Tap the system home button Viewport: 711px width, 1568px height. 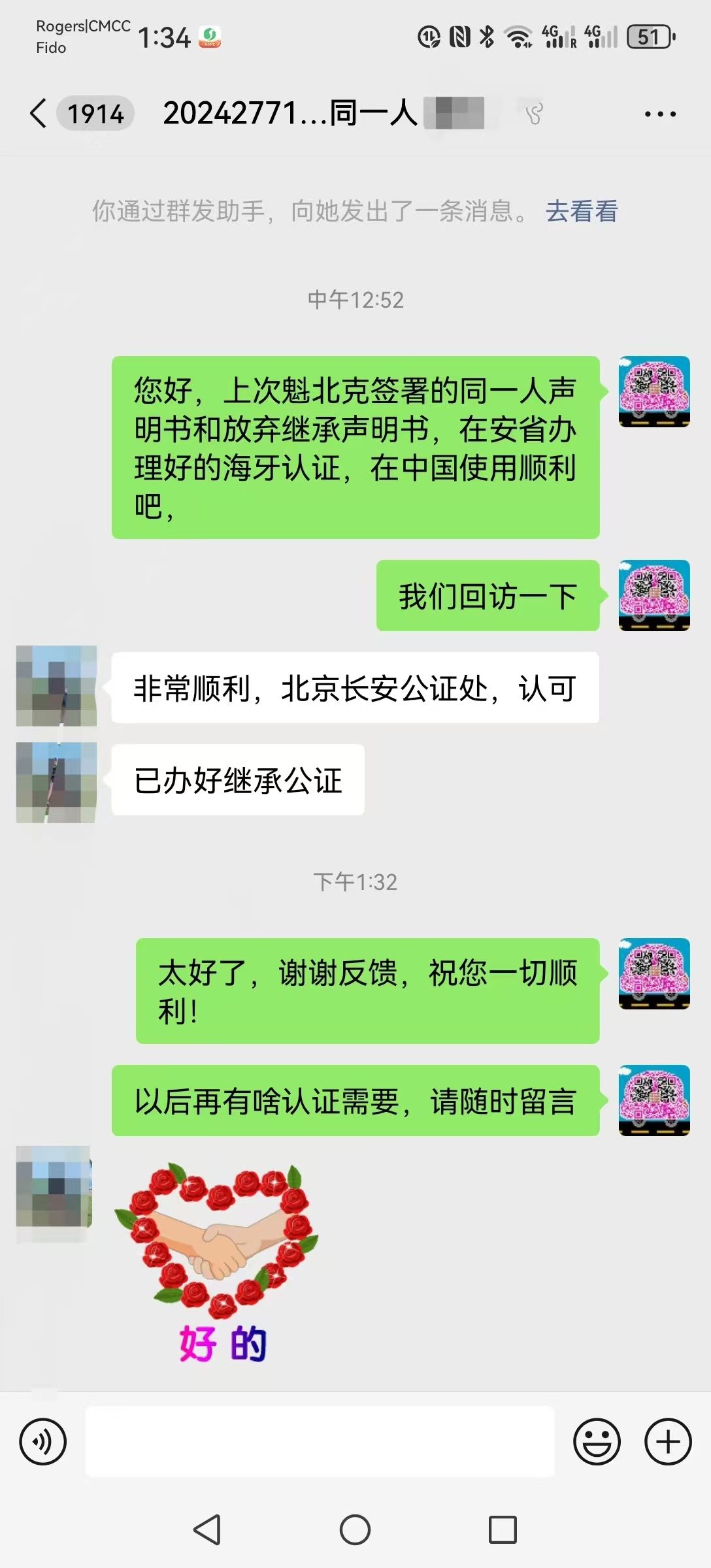coord(355,1529)
